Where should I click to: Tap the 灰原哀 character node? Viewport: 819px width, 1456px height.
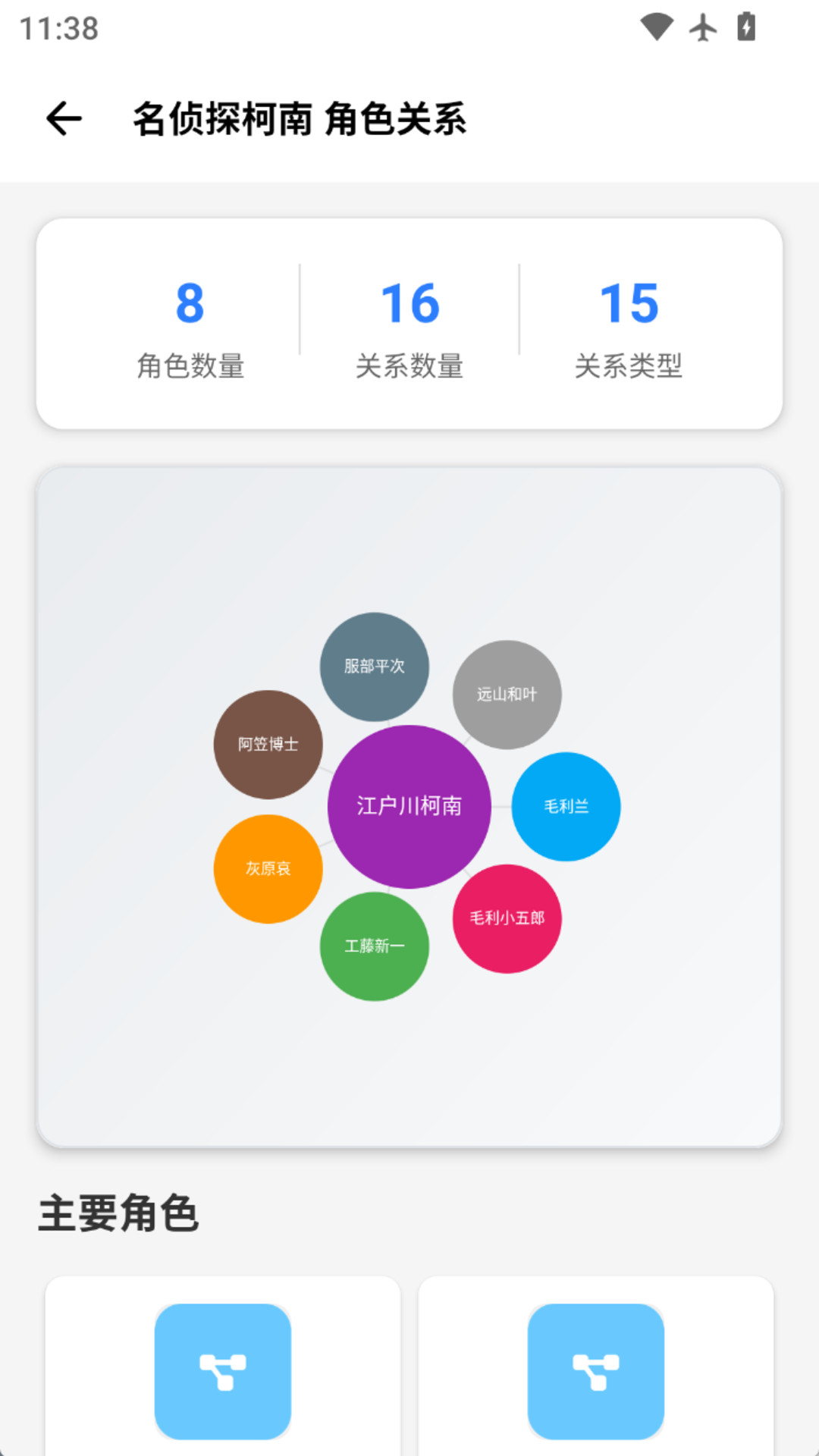268,869
